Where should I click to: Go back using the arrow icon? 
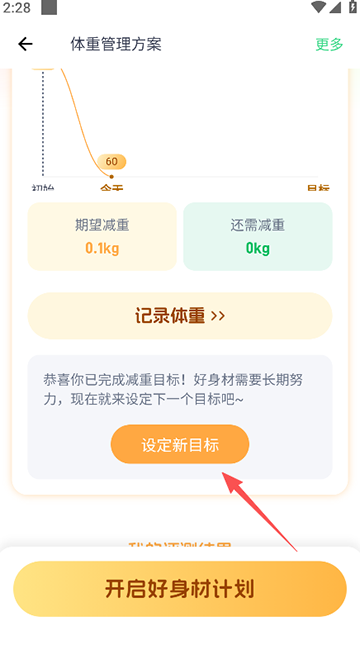point(25,44)
